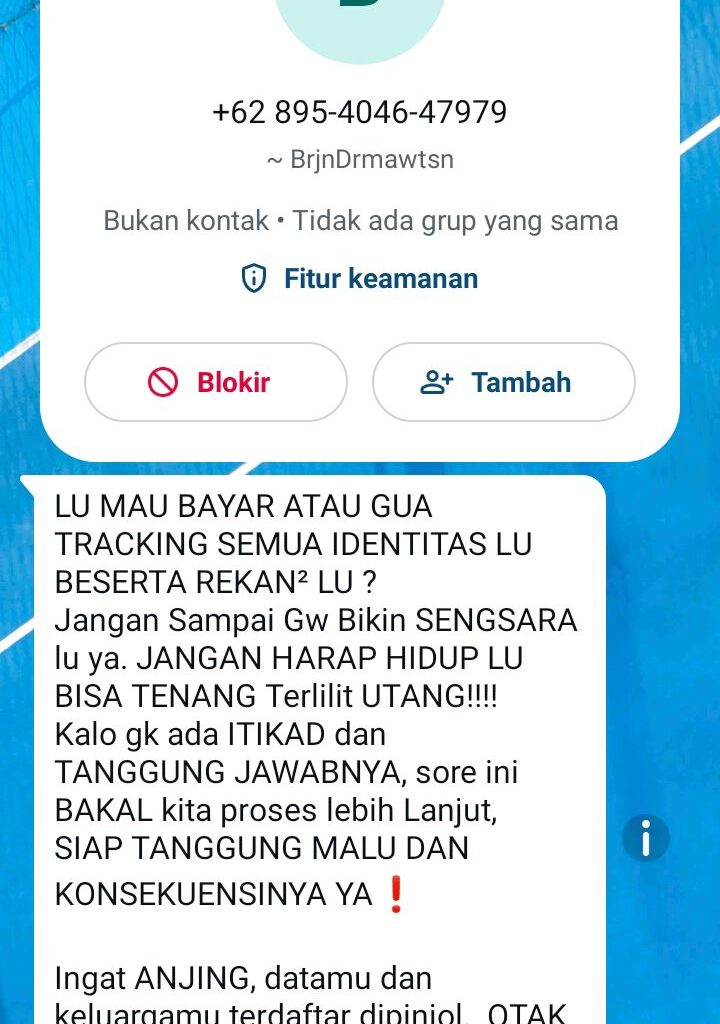This screenshot has width=720, height=1024.
Task: Add the sender via Tambah button
Action: click(x=503, y=382)
